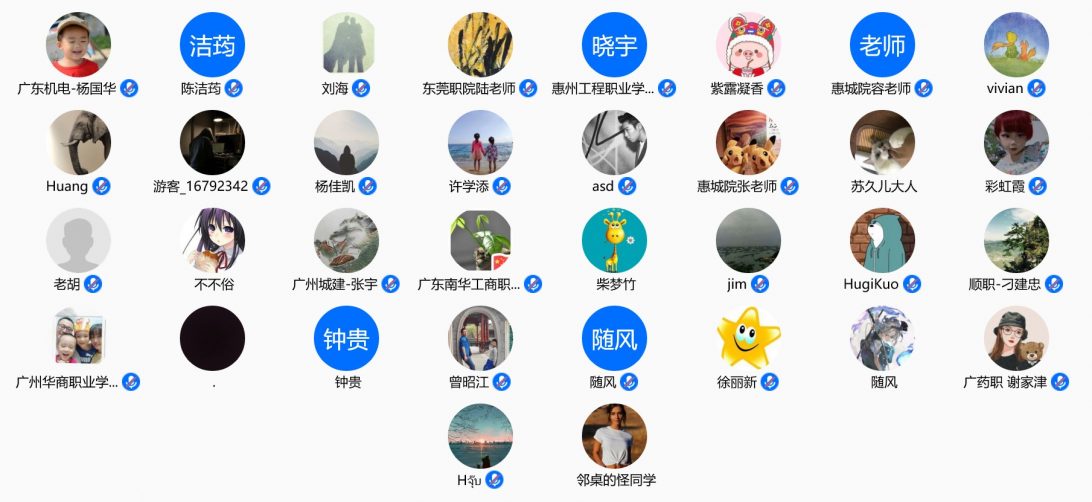This screenshot has height=502, width=1092.
Task: Open participant asd
Action: 614,143
